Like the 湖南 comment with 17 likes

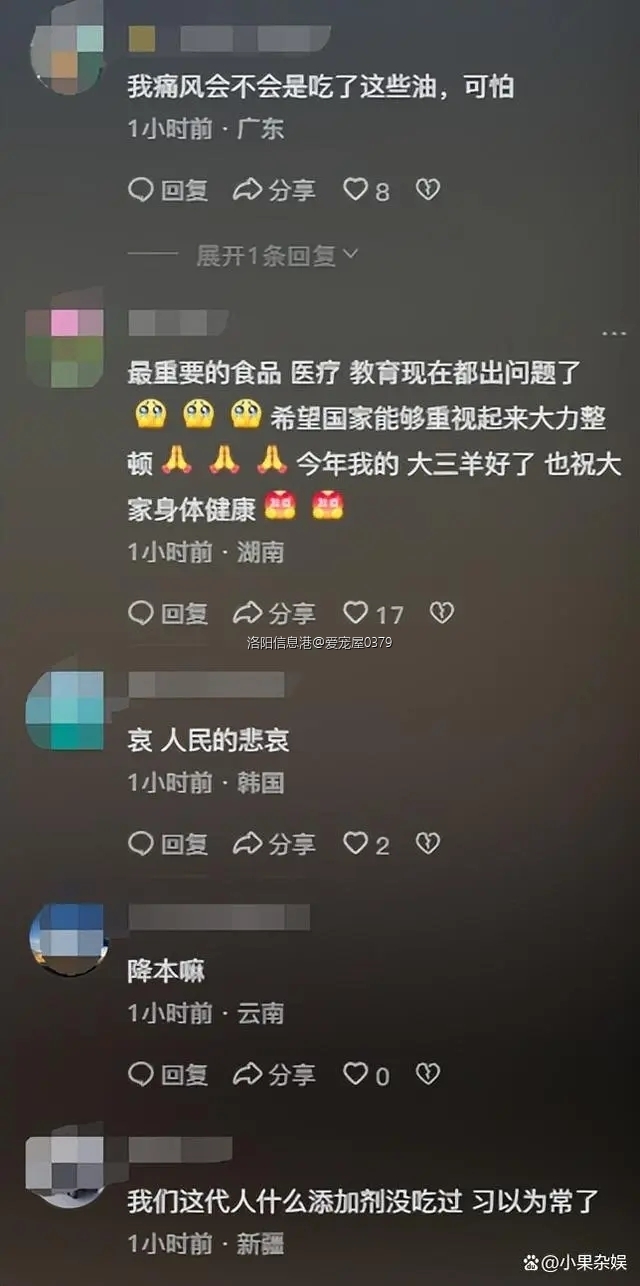click(x=356, y=612)
